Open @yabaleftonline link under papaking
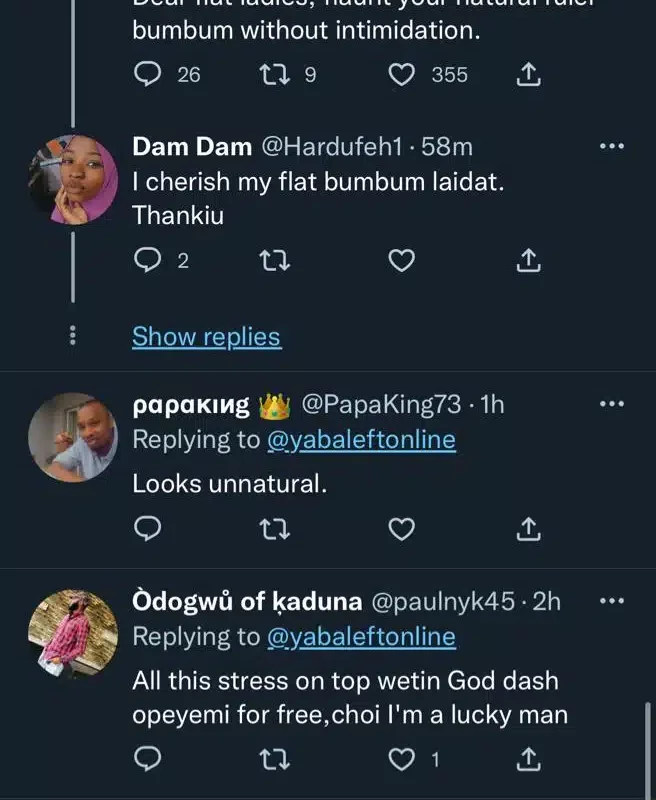 [359, 440]
